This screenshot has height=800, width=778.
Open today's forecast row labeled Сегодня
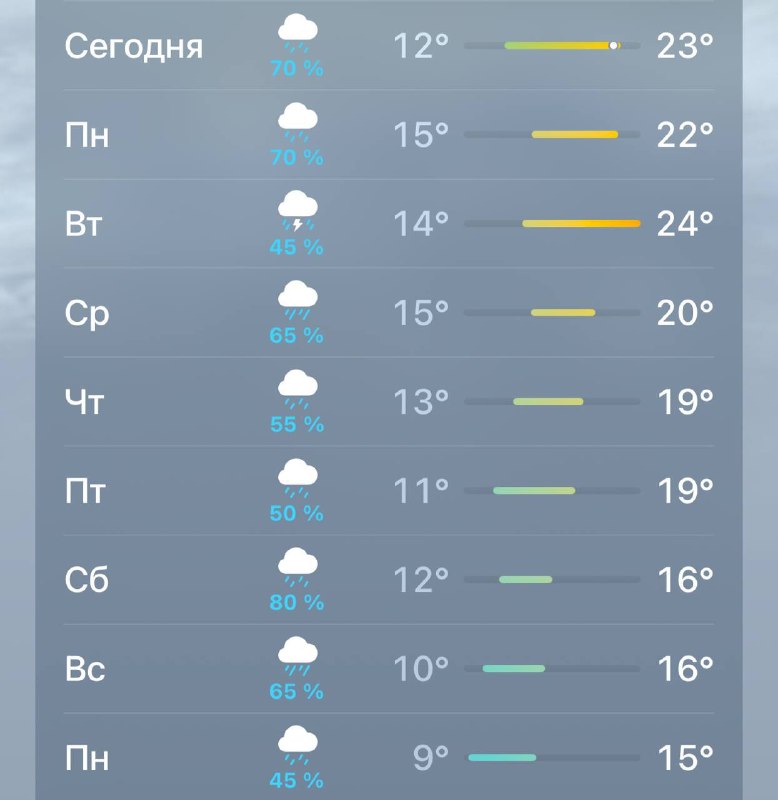389,46
